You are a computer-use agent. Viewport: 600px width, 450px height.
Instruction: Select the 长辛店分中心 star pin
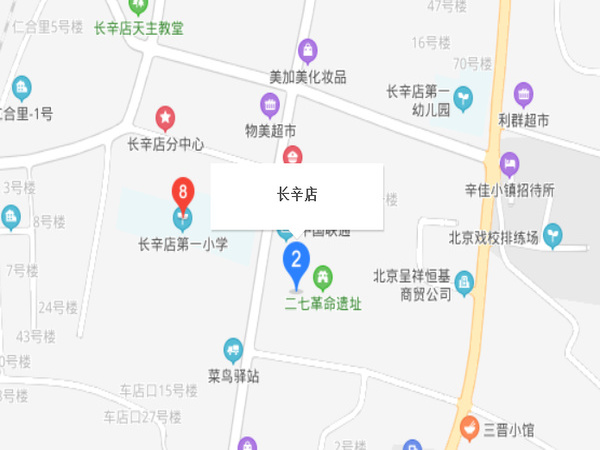point(166,118)
